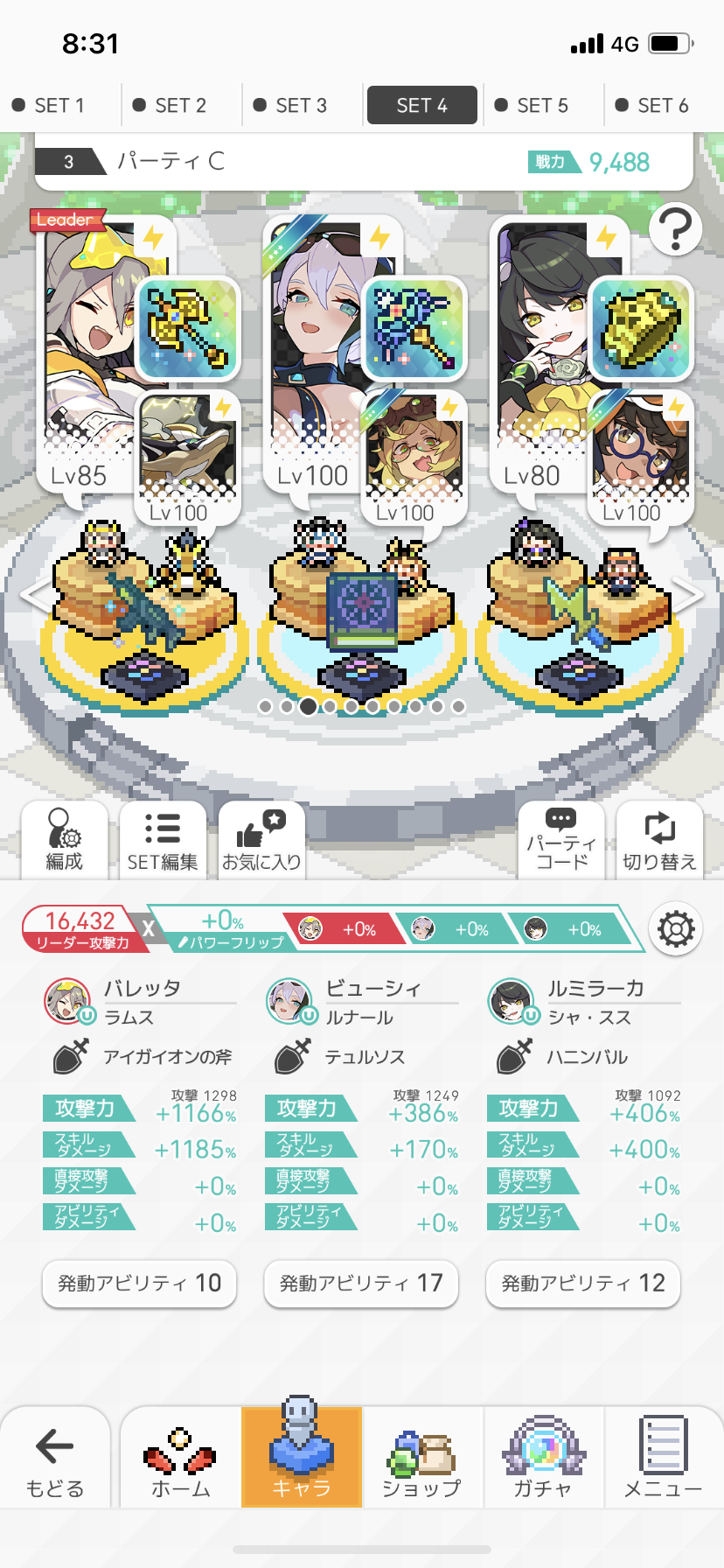Show 発動アビリティ 10 for バレッタ

point(140,1284)
